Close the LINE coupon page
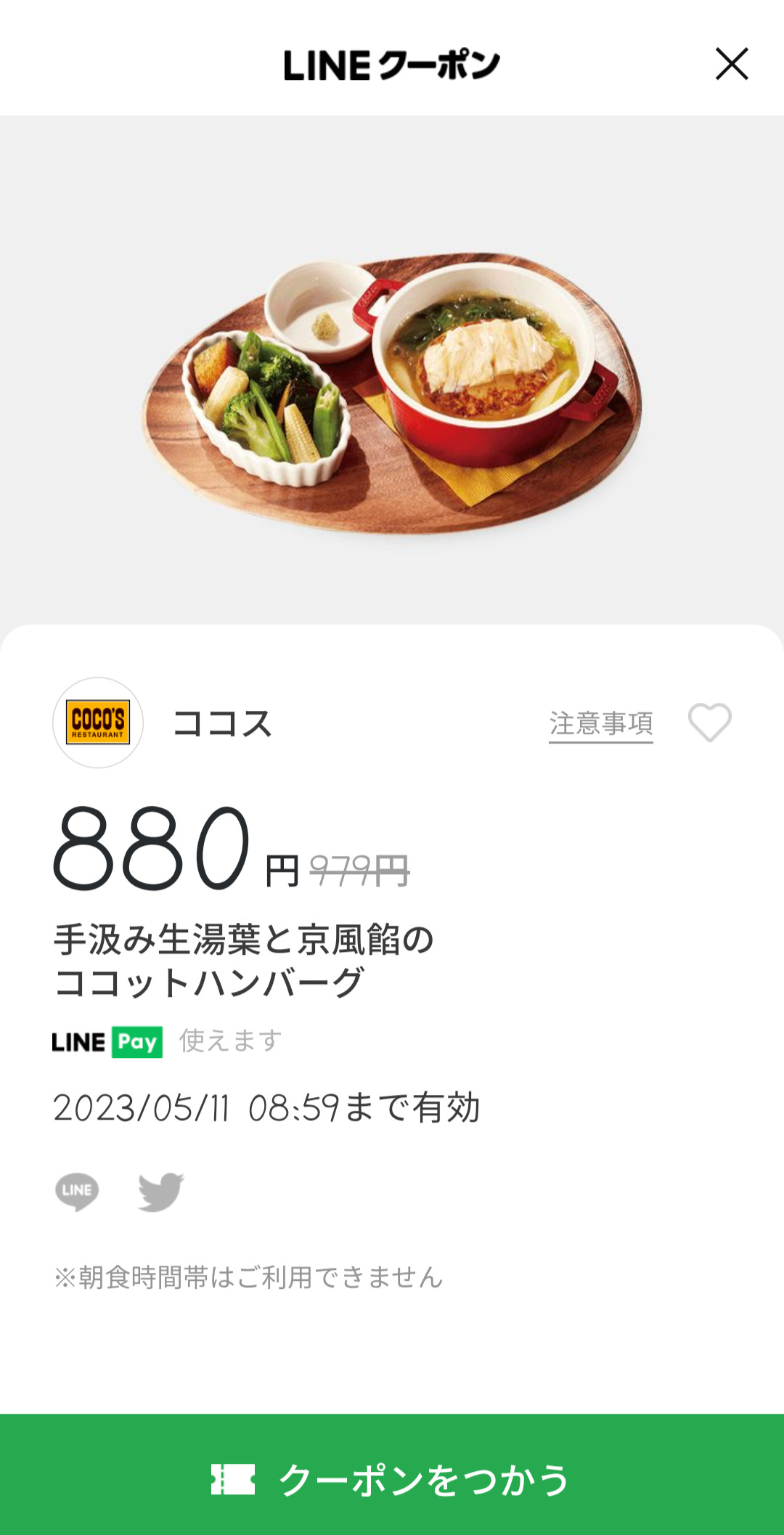The width and height of the screenshot is (784, 1535). tap(732, 64)
